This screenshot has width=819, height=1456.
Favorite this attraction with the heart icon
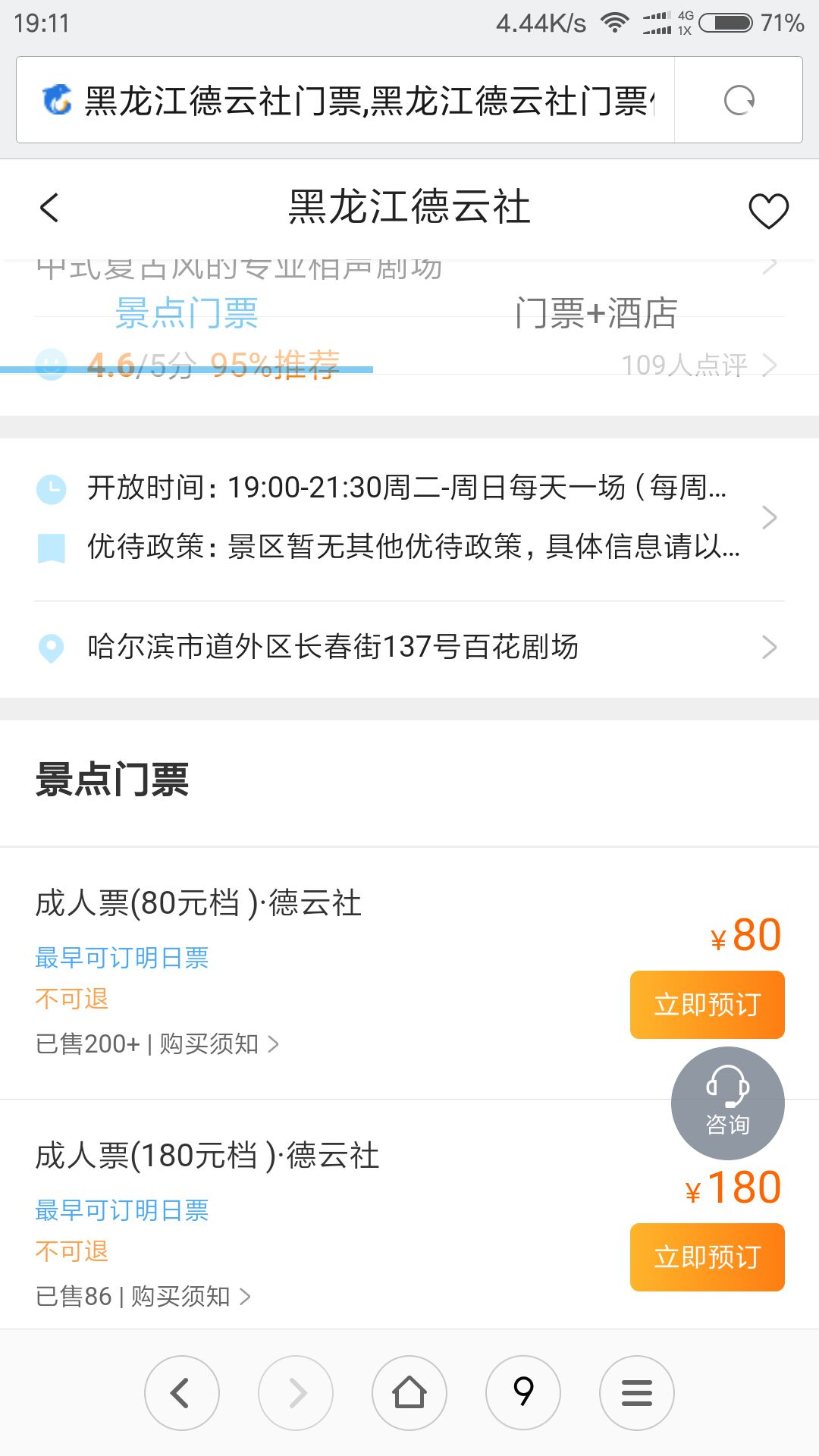point(768,210)
